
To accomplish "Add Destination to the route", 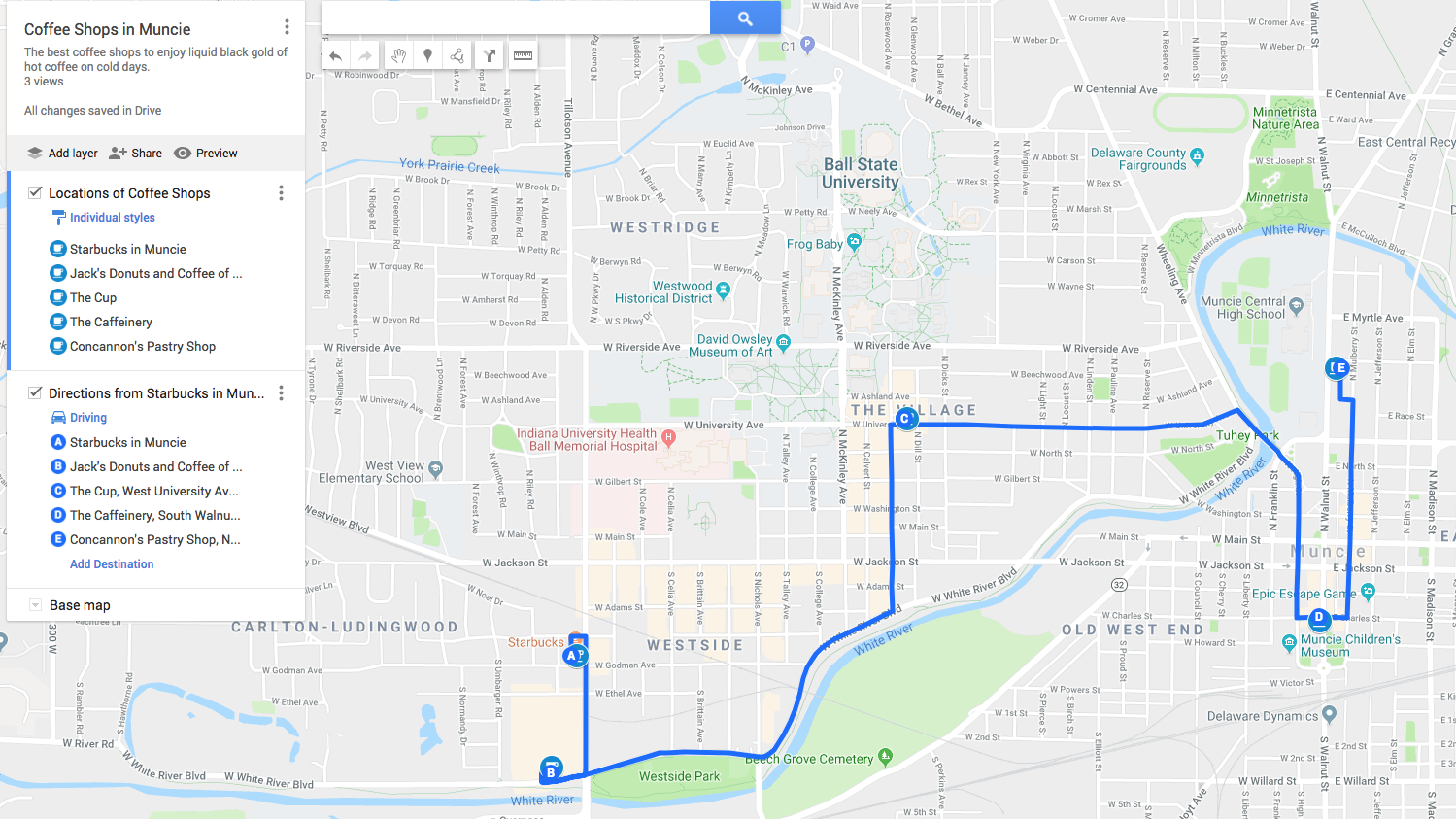I will tap(112, 564).
